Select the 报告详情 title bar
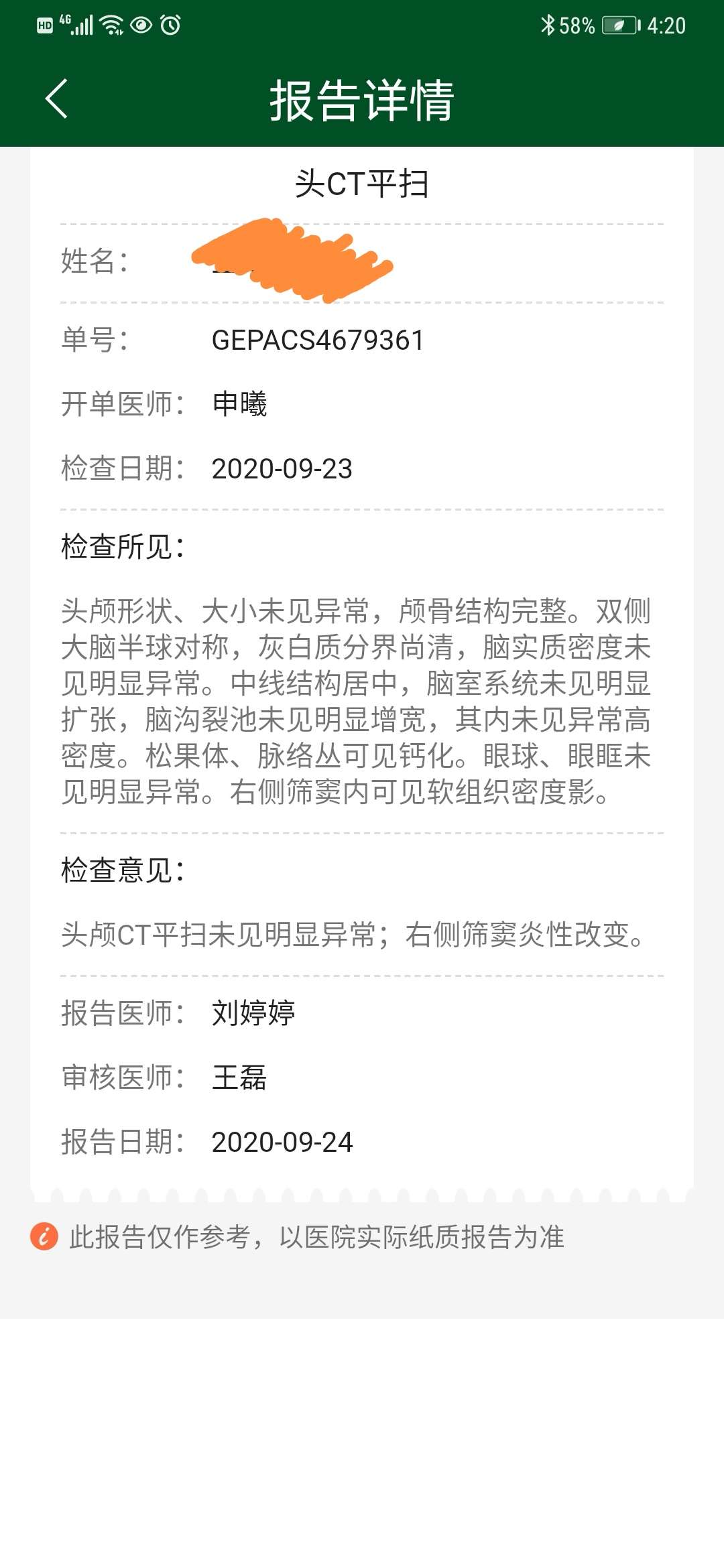Viewport: 724px width, 1568px height. (362, 99)
